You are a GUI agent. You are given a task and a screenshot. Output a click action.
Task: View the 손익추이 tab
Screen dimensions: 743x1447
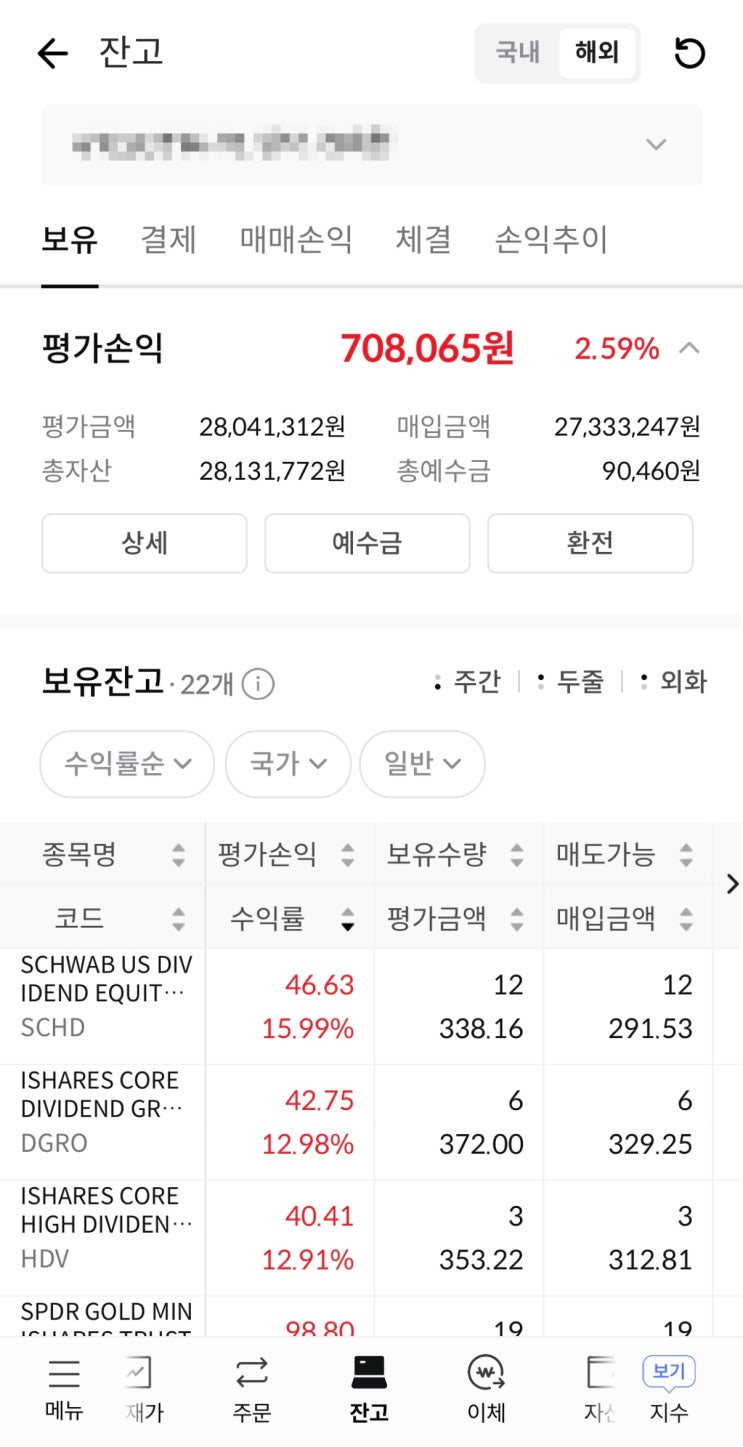pos(551,239)
